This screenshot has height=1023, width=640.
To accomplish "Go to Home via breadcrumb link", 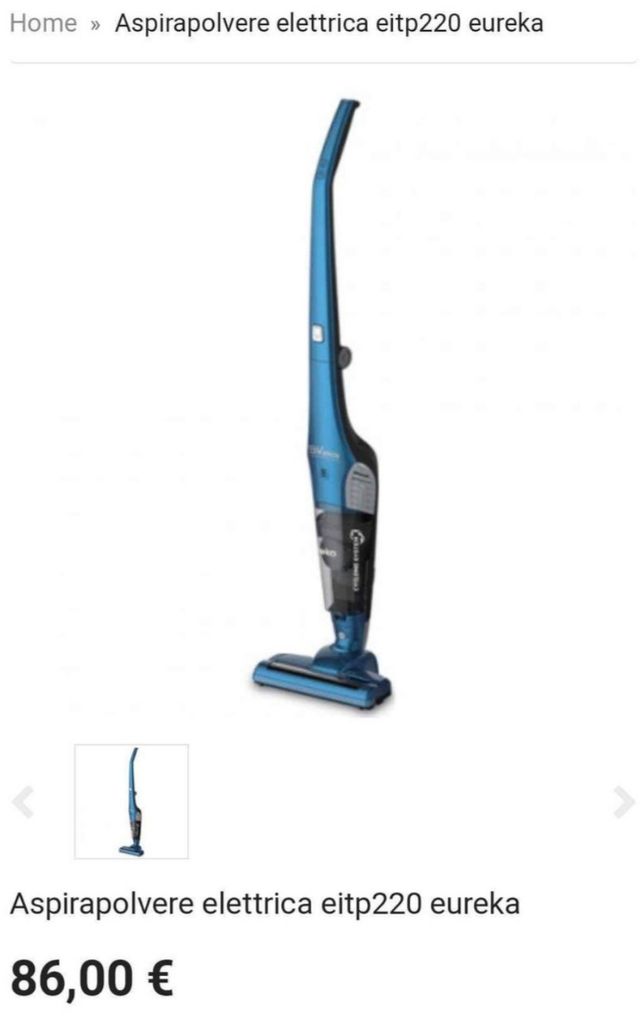I will point(43,24).
